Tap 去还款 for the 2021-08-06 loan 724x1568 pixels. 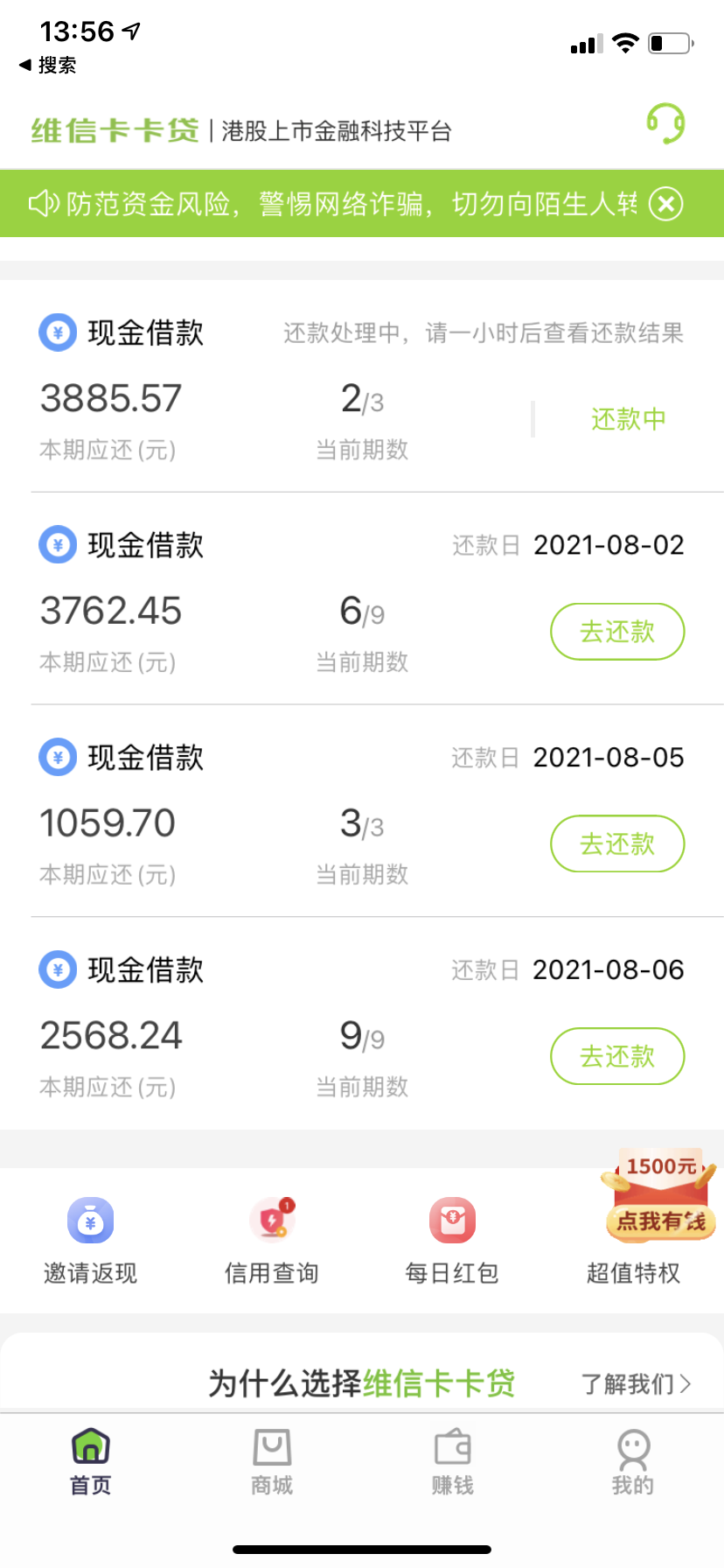(x=617, y=1056)
